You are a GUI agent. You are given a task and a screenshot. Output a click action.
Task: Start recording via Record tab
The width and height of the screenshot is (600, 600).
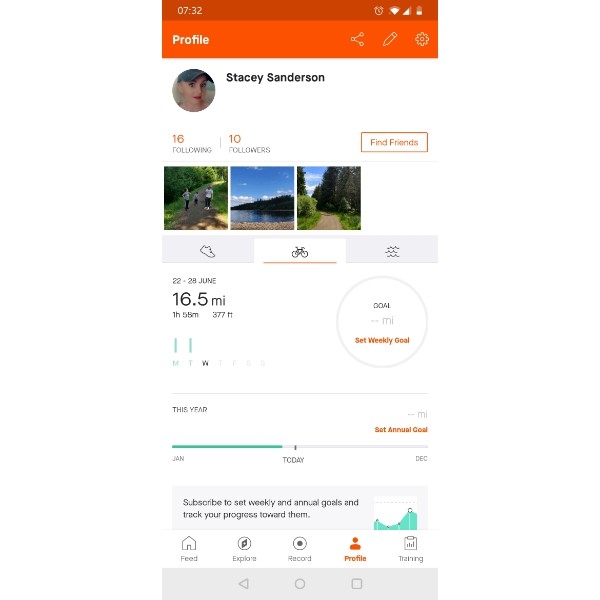pyautogui.click(x=300, y=548)
